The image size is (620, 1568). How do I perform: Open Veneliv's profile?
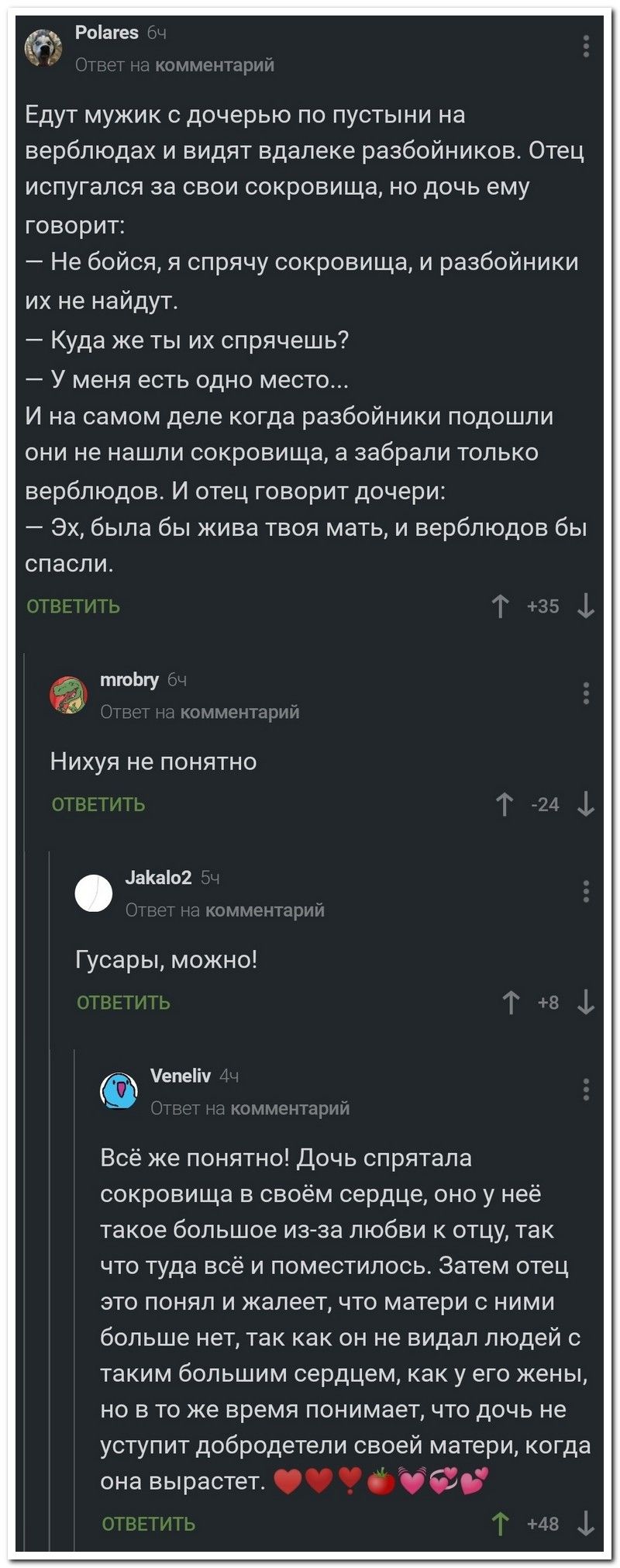point(181,1076)
